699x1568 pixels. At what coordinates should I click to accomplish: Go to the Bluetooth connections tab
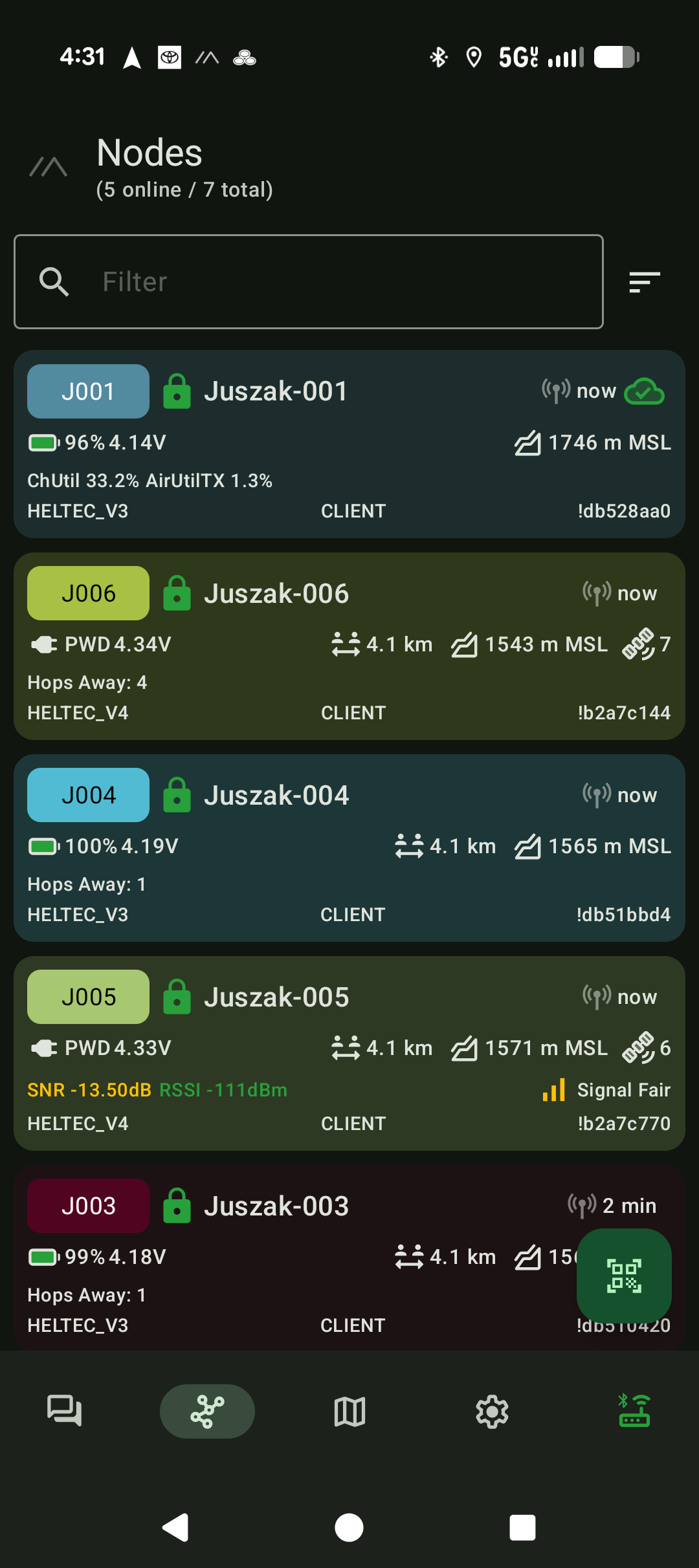tap(634, 1411)
